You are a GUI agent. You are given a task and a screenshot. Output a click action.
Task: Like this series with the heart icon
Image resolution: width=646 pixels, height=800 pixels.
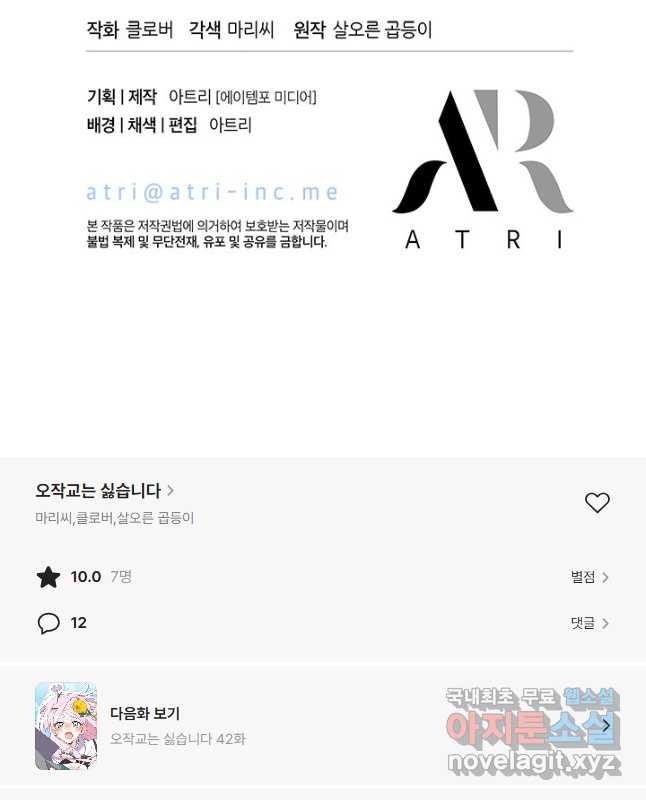(597, 503)
